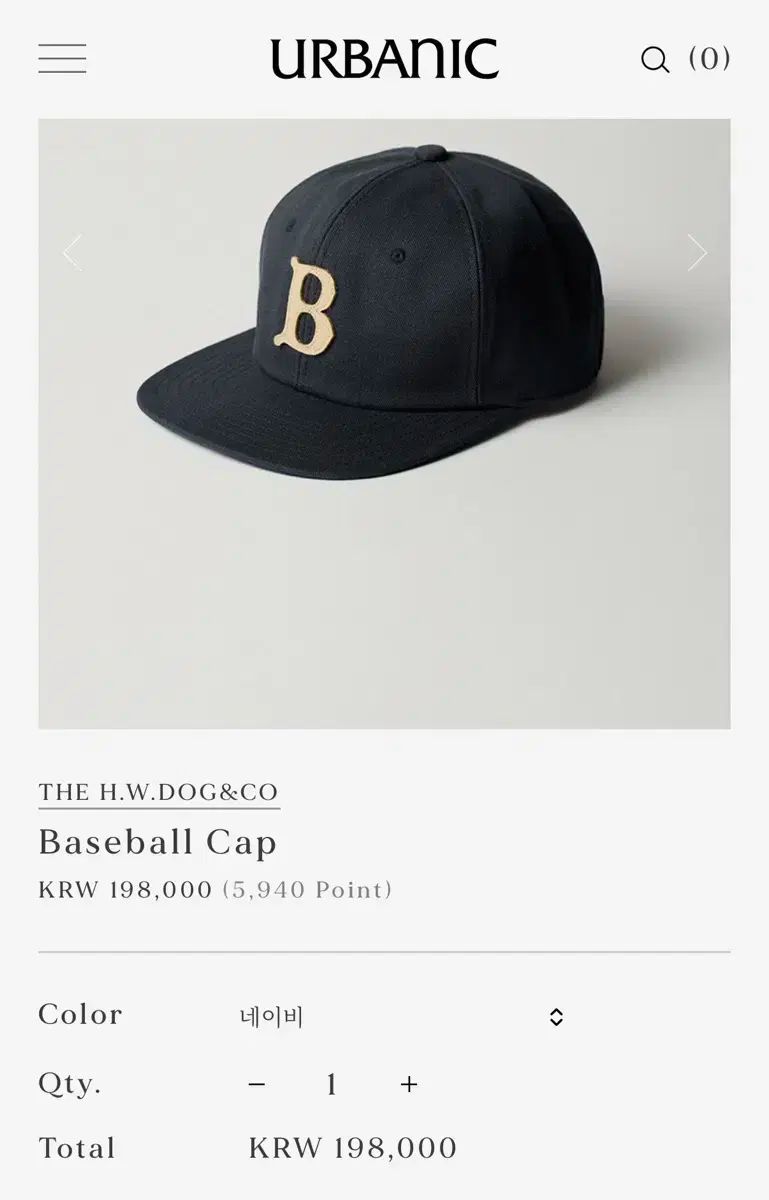Open the hamburger navigation menu

[62, 58]
